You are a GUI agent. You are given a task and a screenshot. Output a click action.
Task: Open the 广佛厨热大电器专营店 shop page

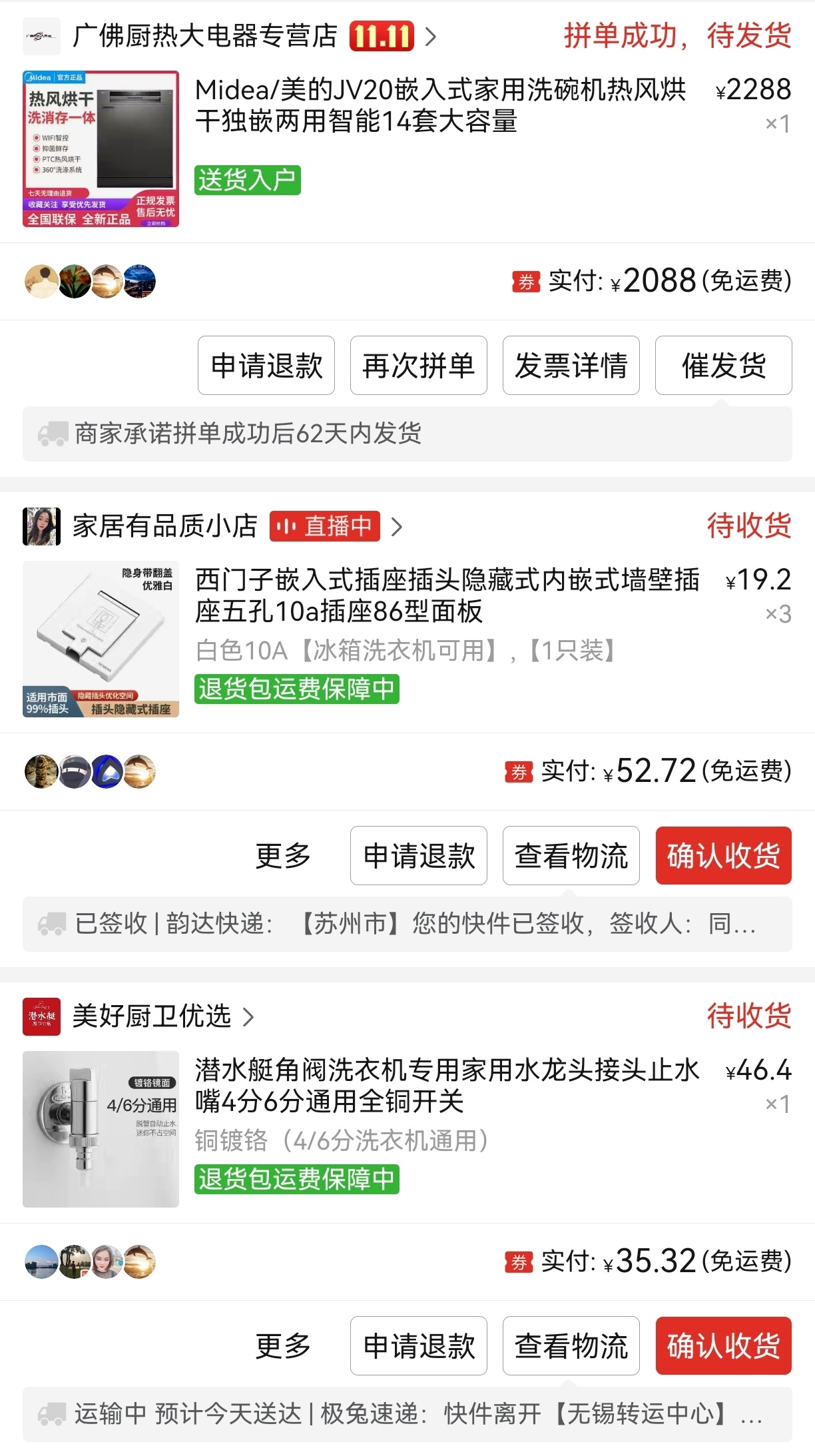tap(205, 36)
